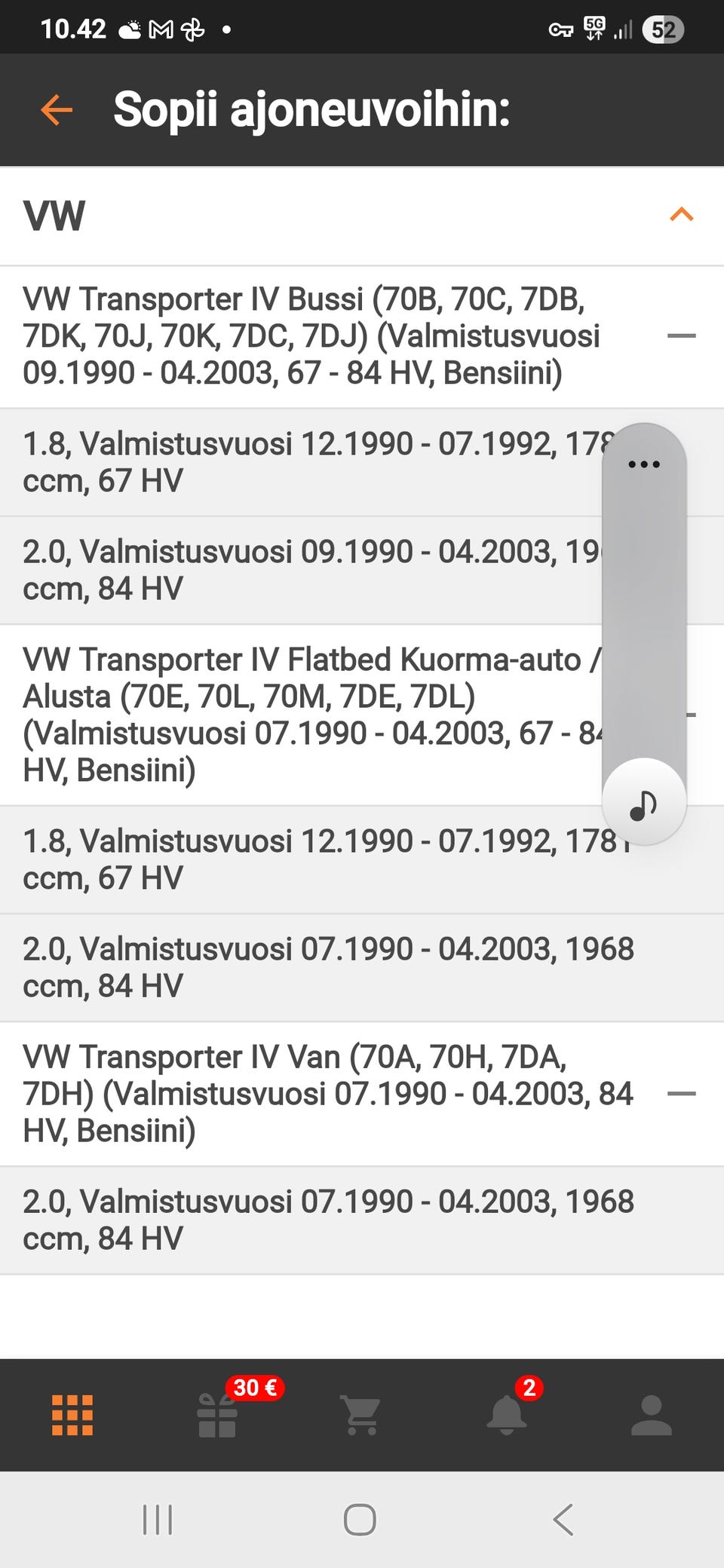Open the catalog grid tab
The height and width of the screenshot is (1568, 724).
[72, 1414]
